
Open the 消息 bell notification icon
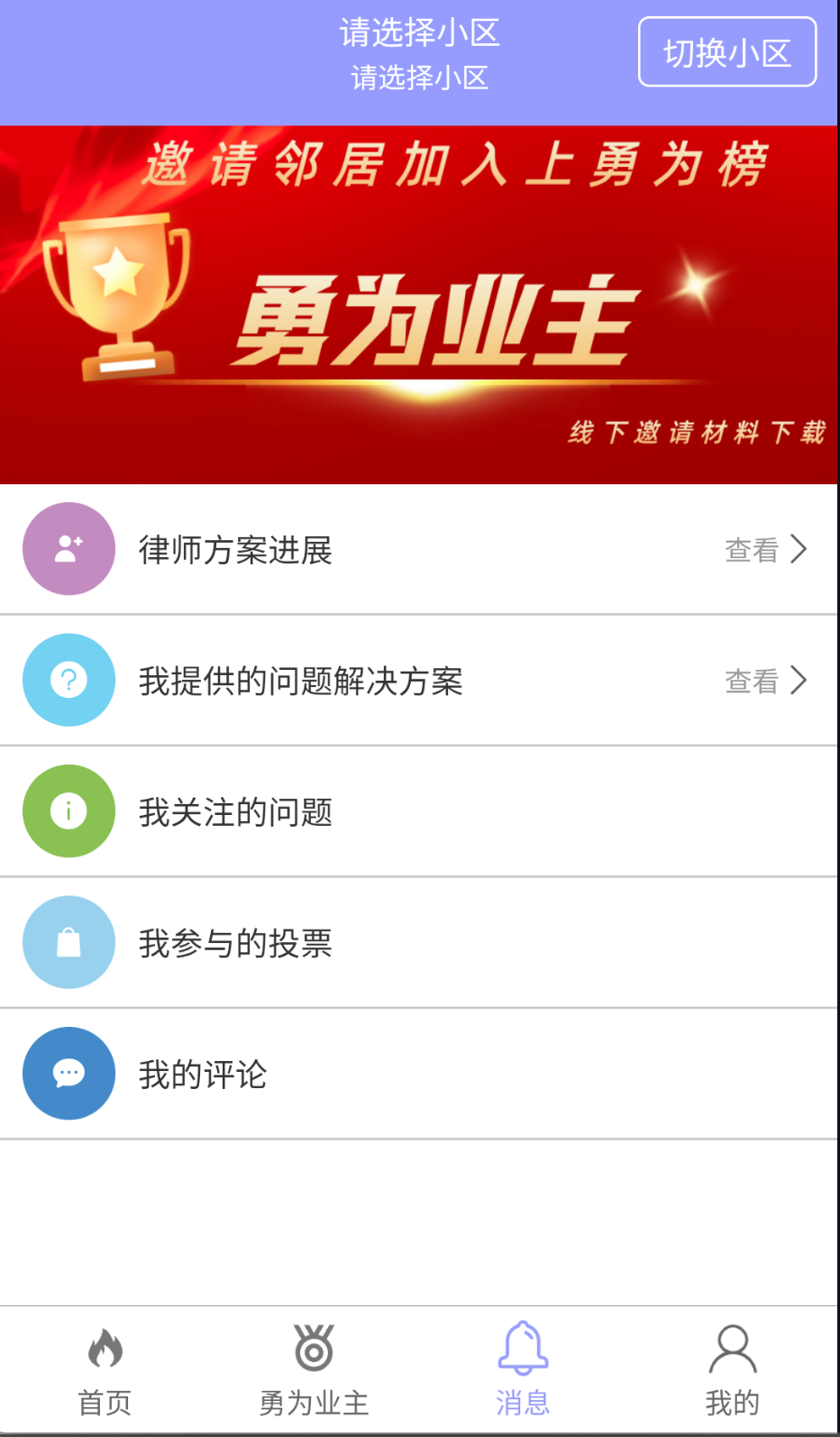[524, 1350]
